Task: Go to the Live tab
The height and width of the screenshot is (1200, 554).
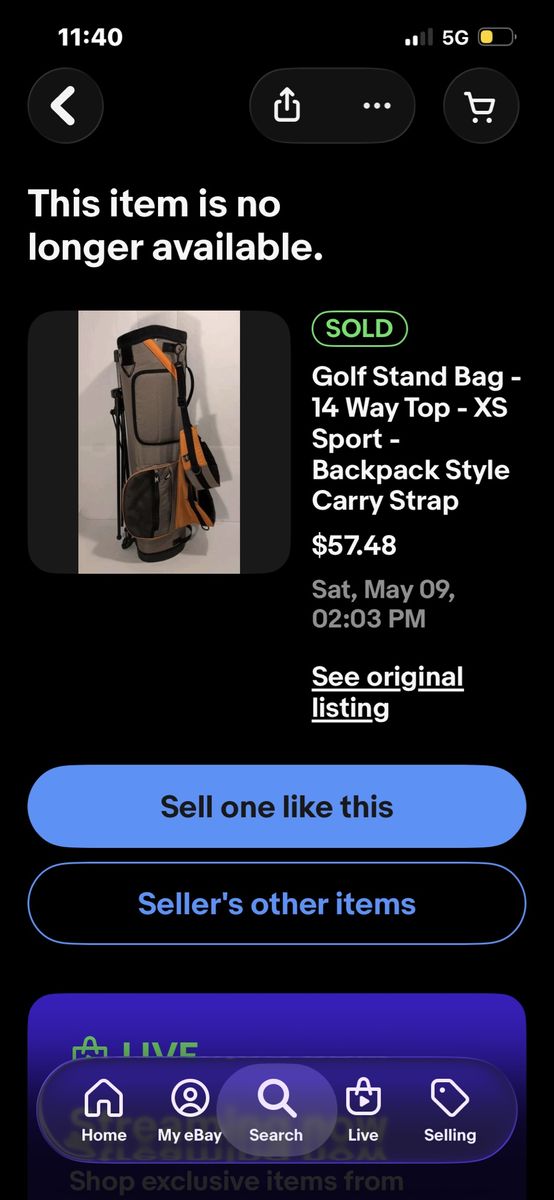Action: pos(363,1112)
